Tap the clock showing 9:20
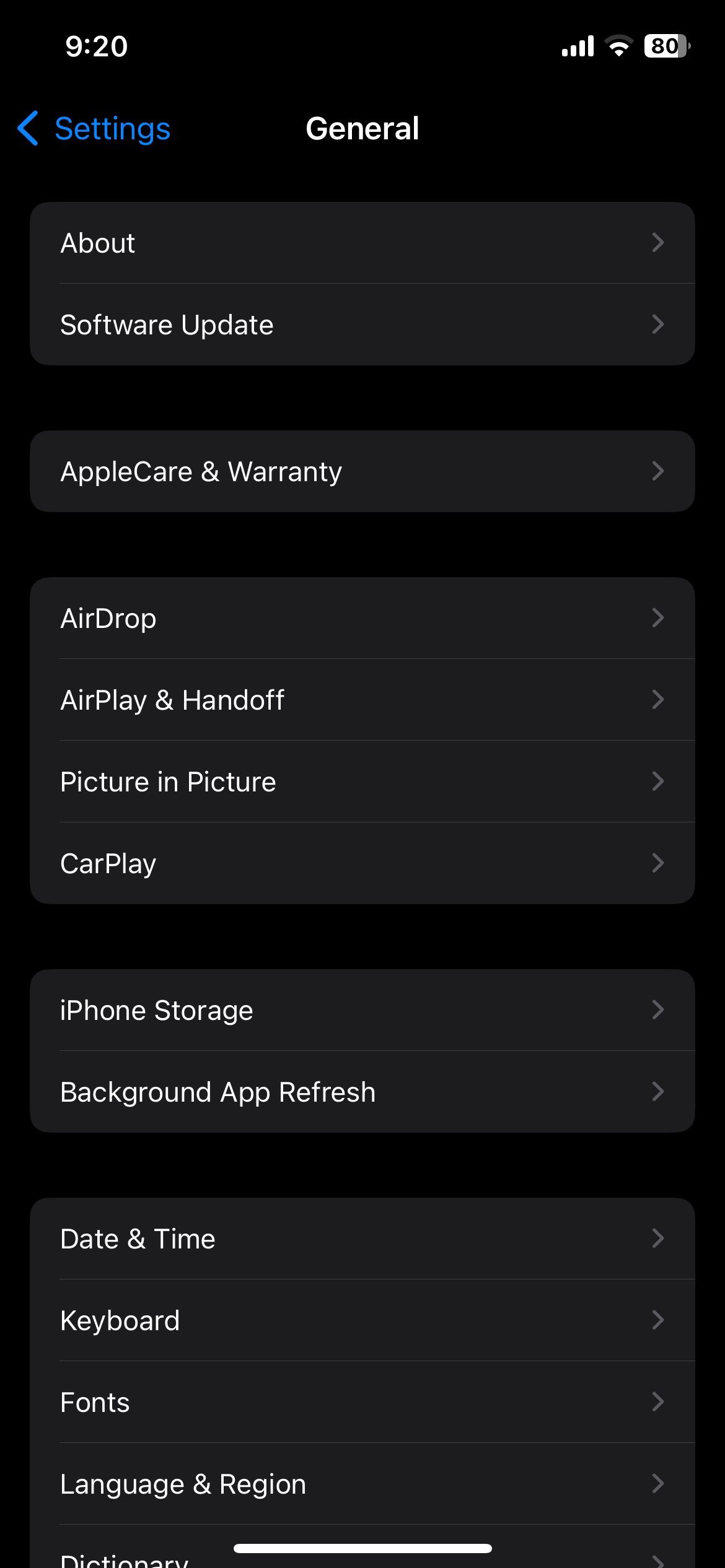Image resolution: width=725 pixels, height=1568 pixels. click(97, 46)
